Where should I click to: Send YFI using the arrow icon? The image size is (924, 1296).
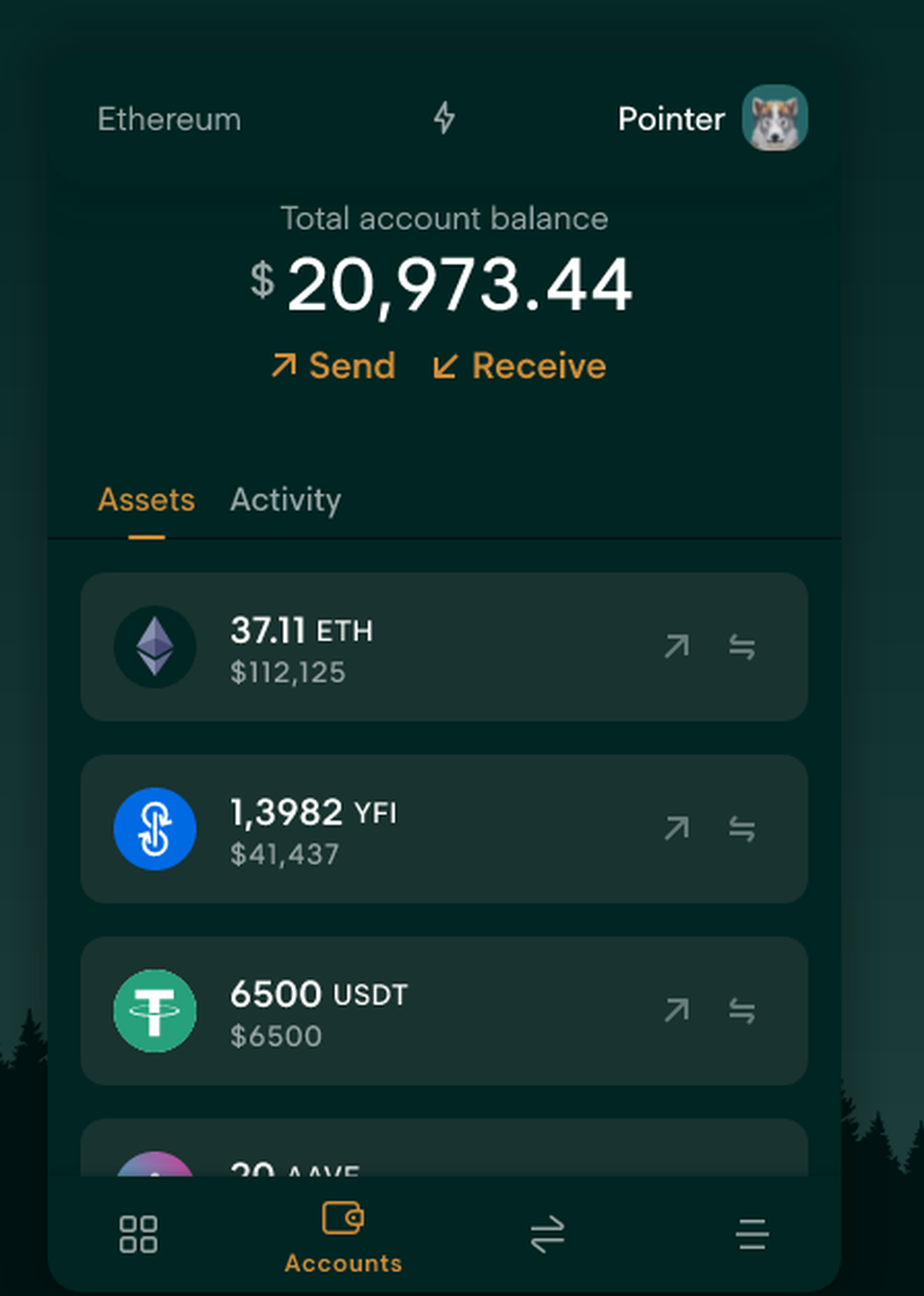point(676,828)
